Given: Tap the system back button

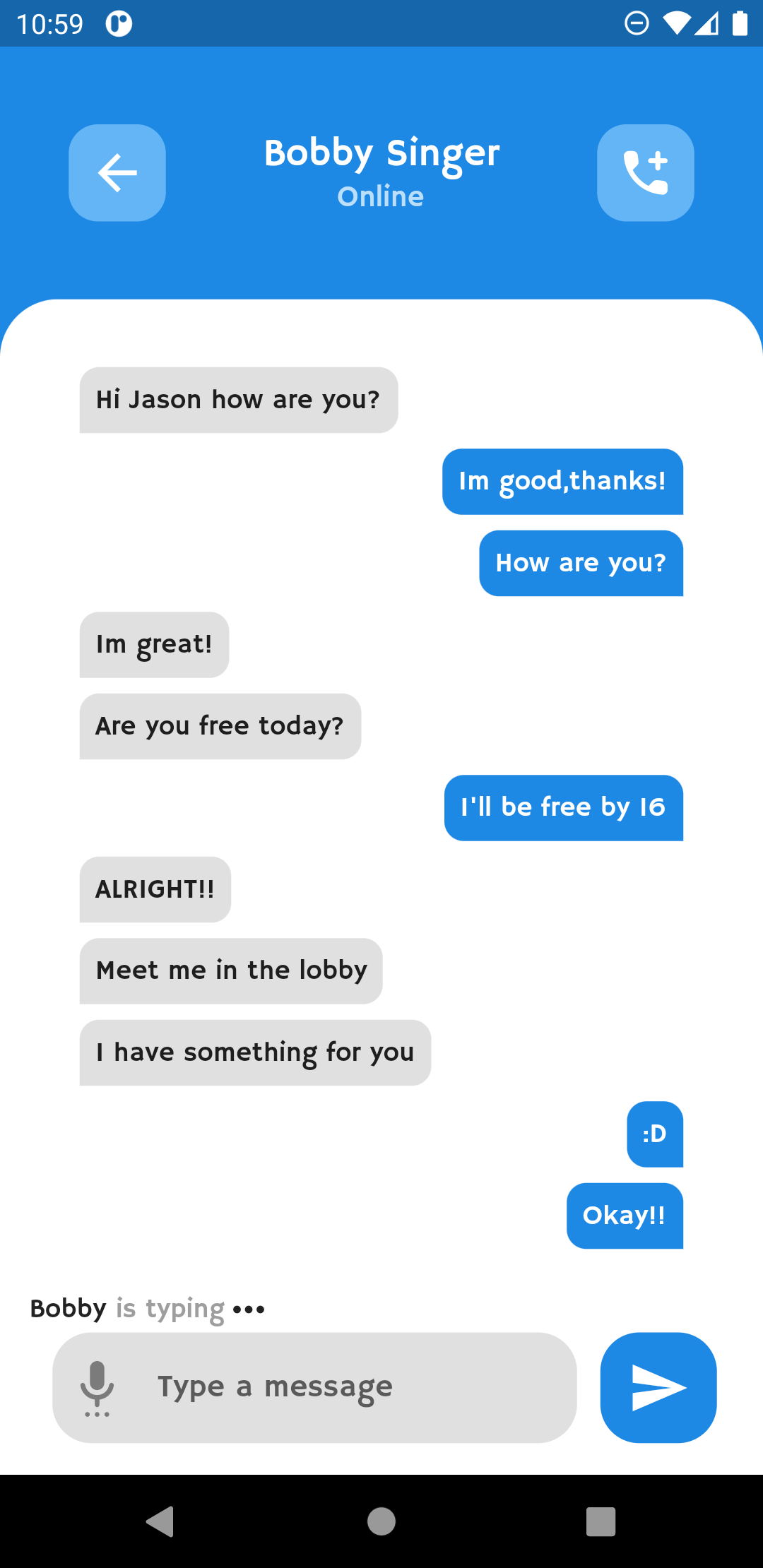Looking at the screenshot, I should pyautogui.click(x=160, y=1521).
